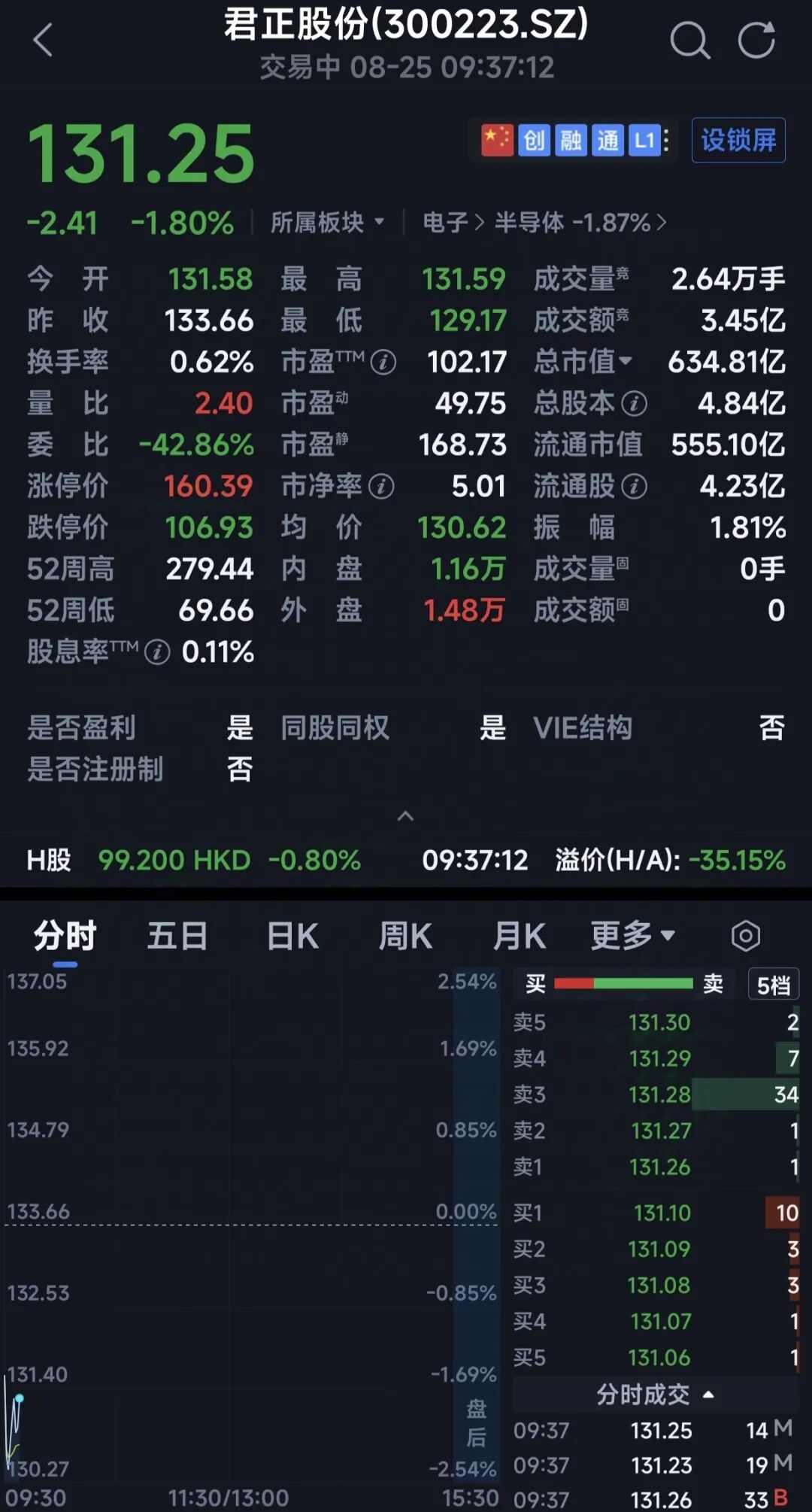Switch to the 日K chart tab
Screen dimensions: 812x1512
coord(292,937)
